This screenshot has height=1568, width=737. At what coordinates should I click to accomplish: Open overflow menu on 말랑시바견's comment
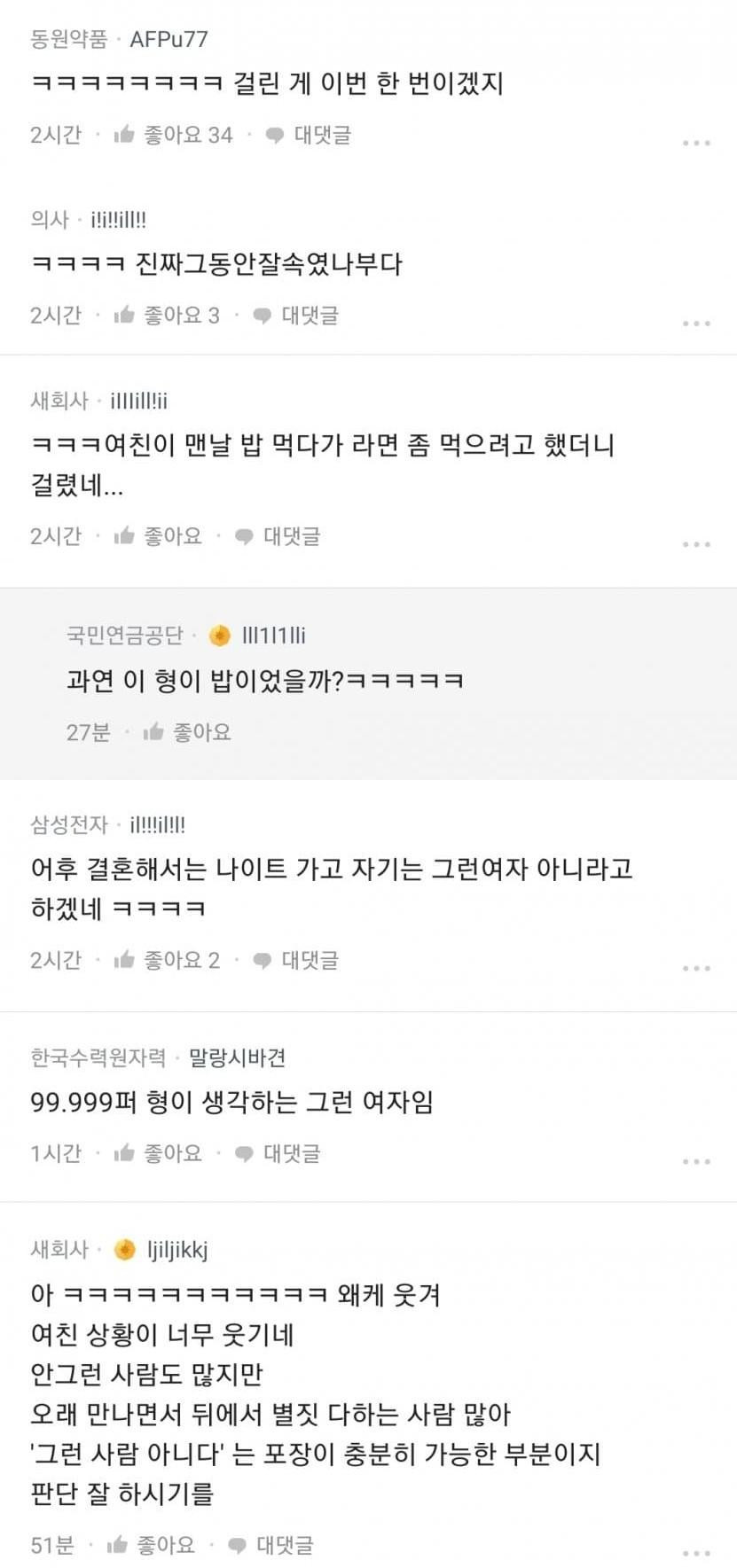(x=696, y=1161)
